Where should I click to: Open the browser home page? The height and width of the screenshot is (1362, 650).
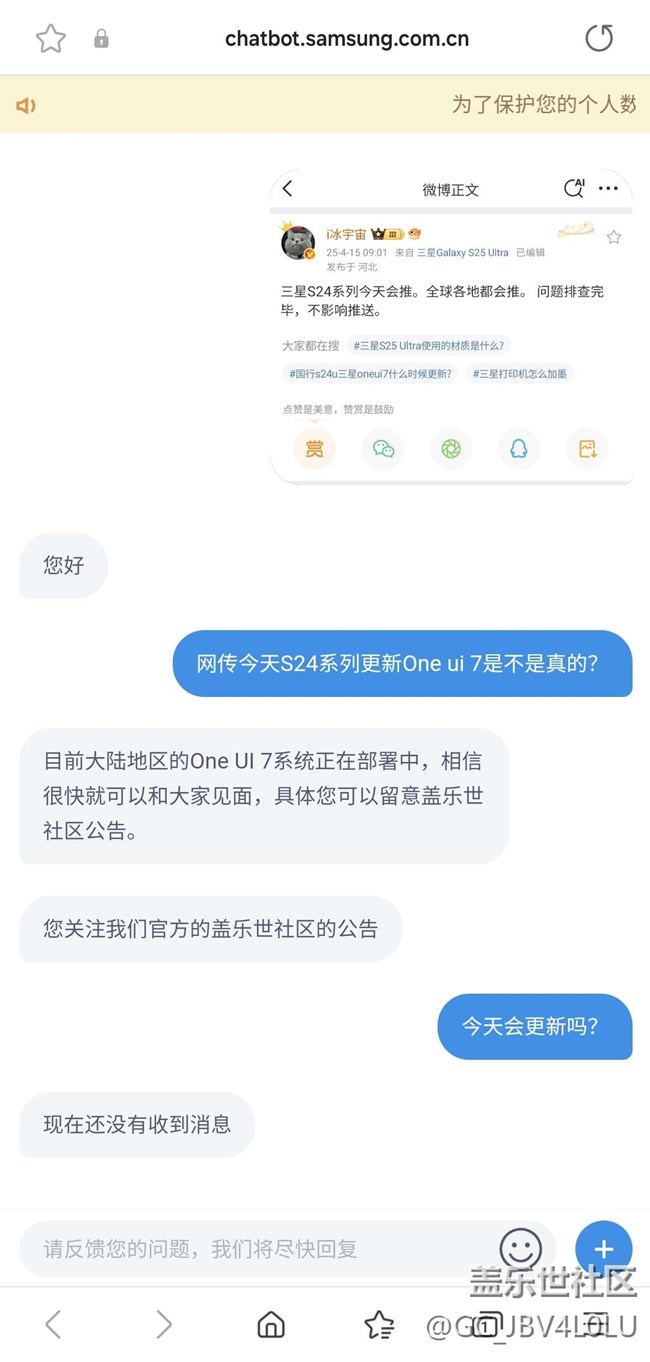271,1325
